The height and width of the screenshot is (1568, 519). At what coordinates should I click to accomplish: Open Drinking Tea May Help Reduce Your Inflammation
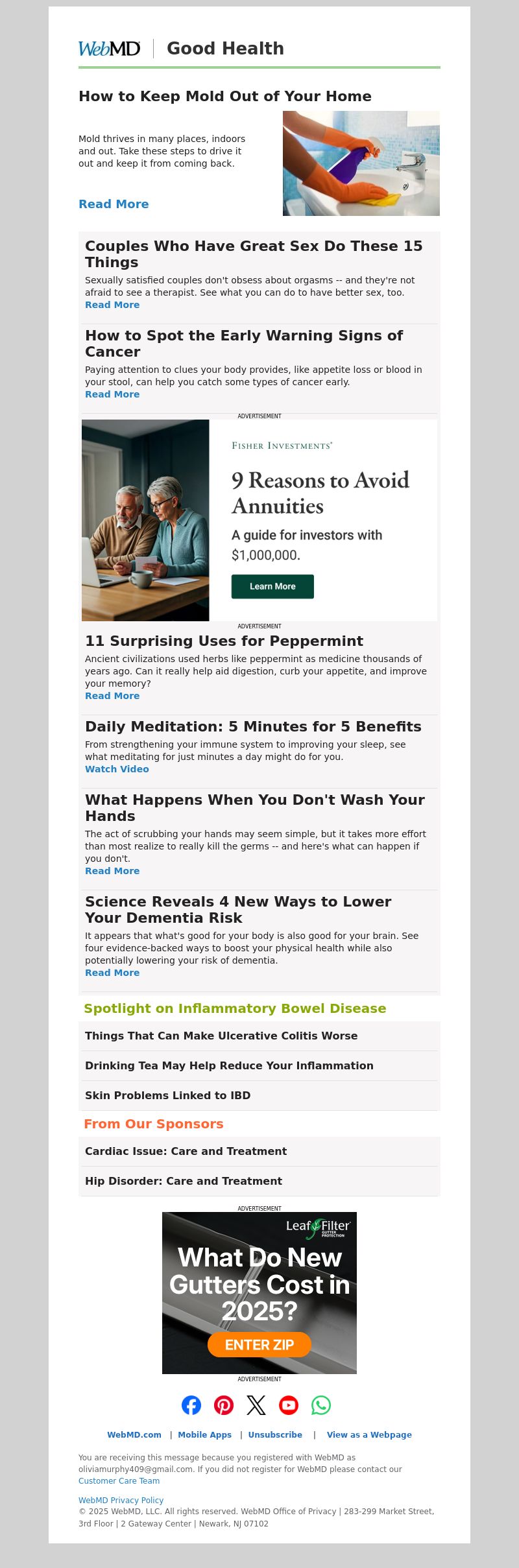(229, 1065)
